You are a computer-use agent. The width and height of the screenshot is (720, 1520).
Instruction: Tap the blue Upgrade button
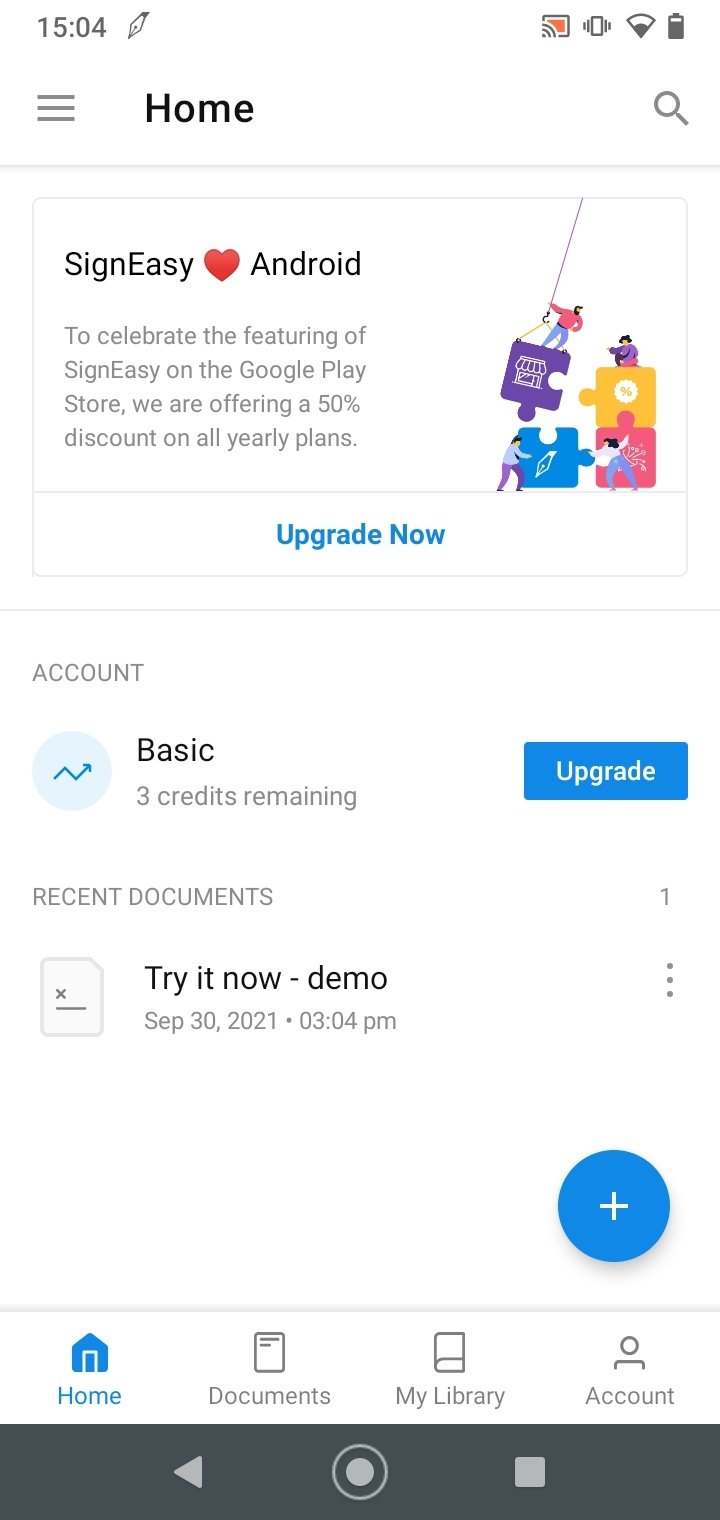(605, 771)
